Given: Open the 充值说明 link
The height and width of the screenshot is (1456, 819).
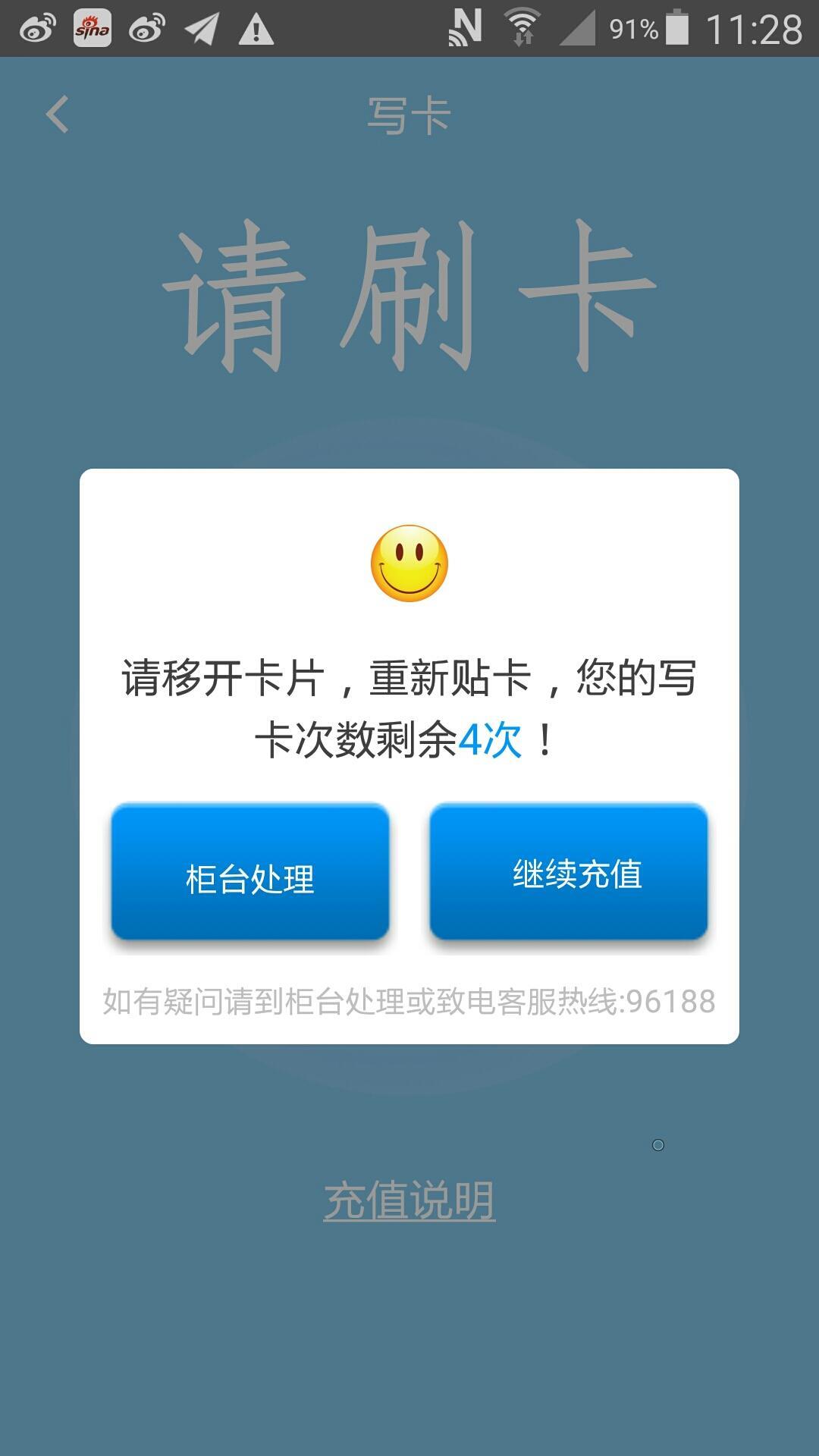Looking at the screenshot, I should point(409,1200).
